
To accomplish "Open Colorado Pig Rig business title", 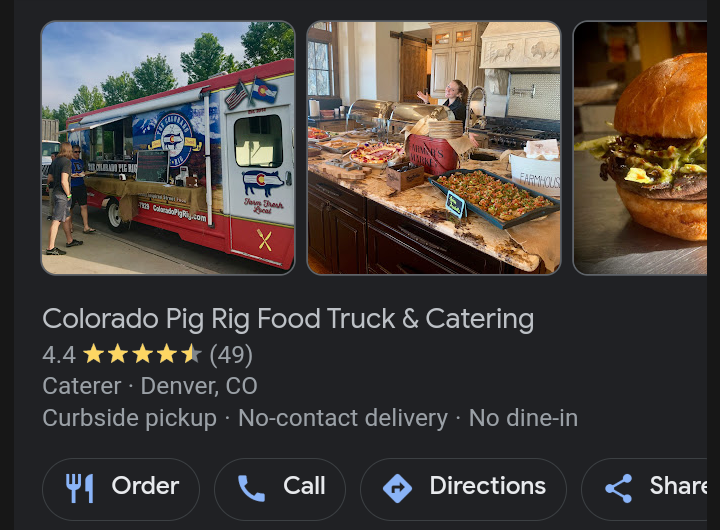I will point(288,320).
